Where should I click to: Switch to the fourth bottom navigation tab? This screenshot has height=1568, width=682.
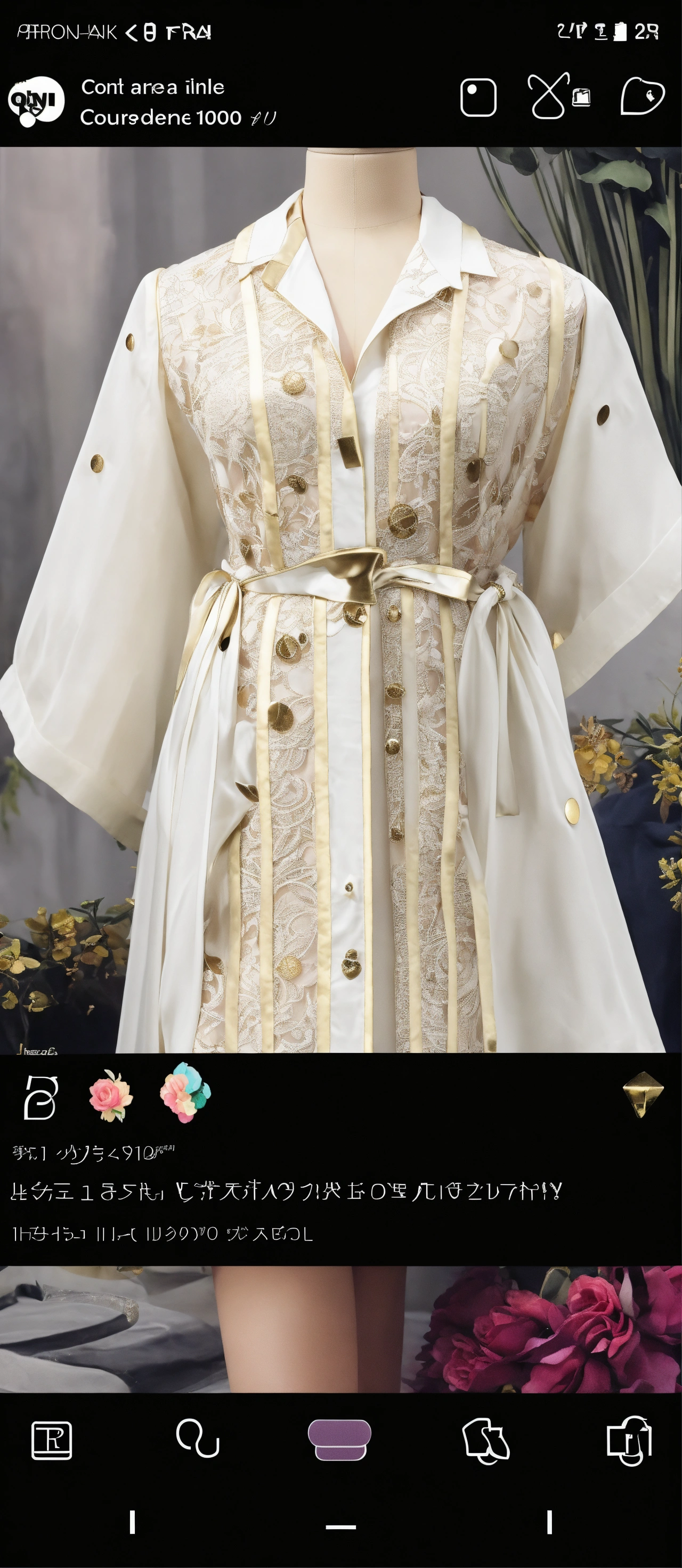[x=485, y=1440]
